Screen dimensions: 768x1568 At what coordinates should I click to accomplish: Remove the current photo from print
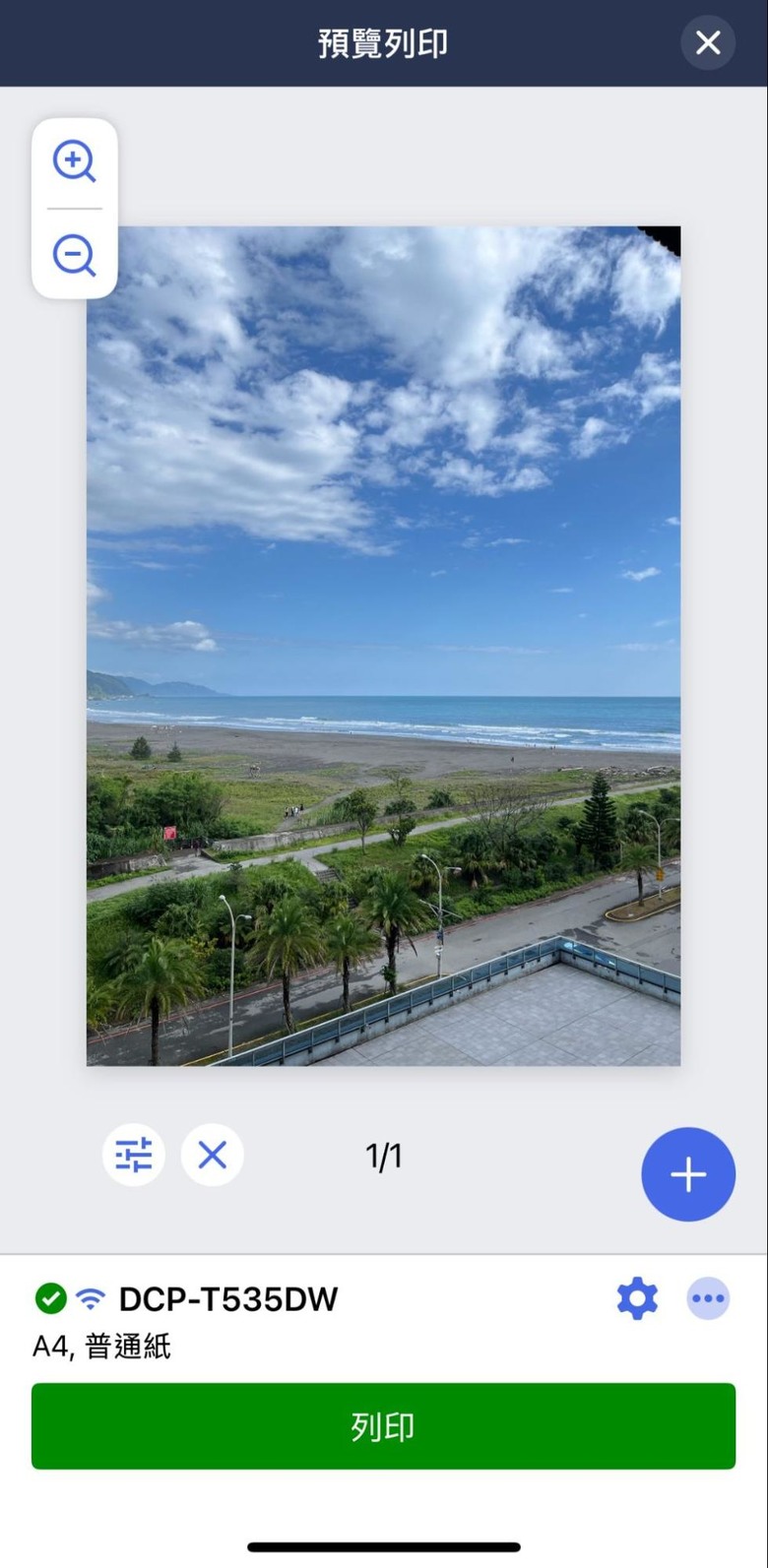pyautogui.click(x=213, y=1155)
